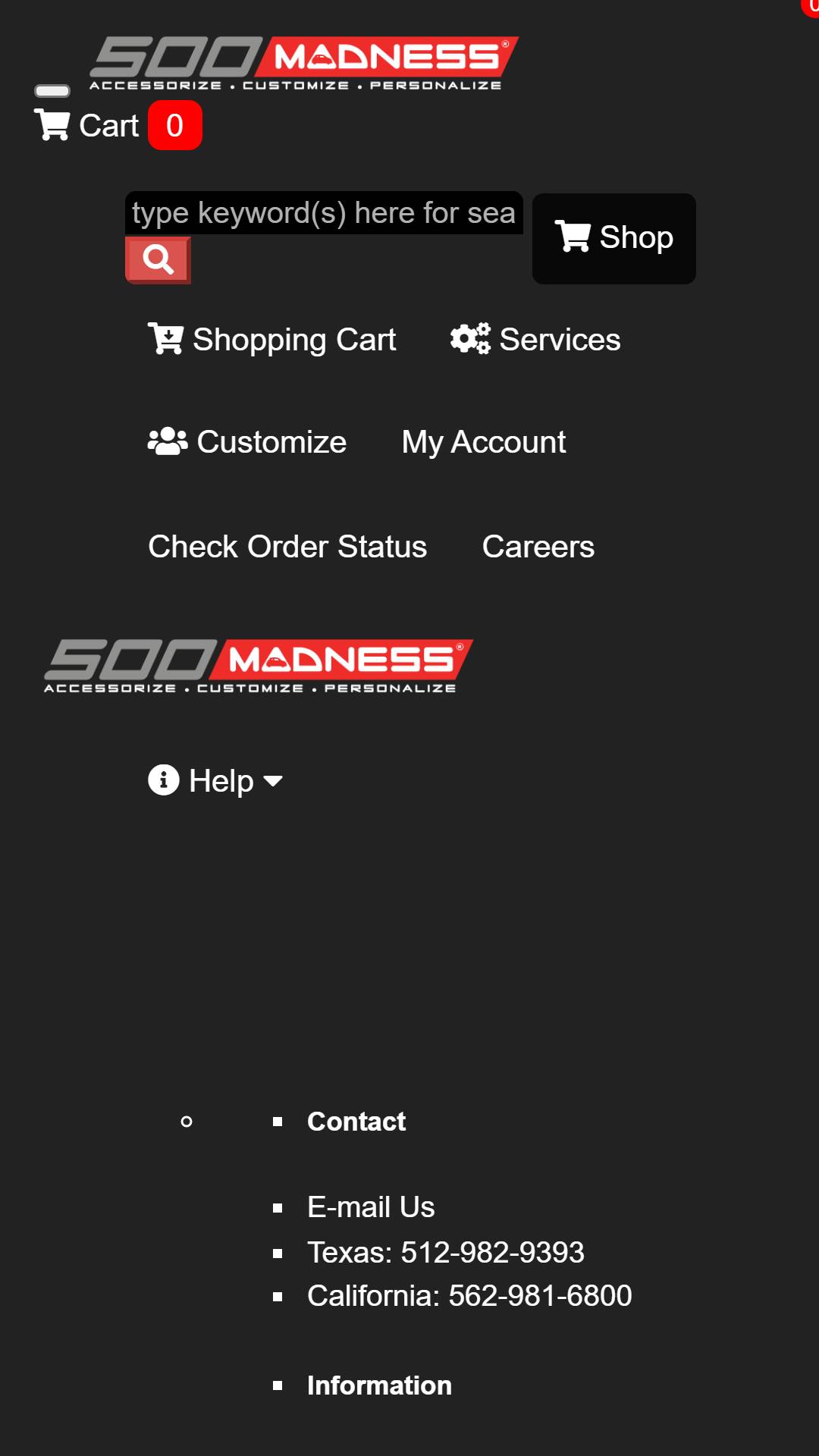
Task: Check Order Status
Action: (x=287, y=547)
